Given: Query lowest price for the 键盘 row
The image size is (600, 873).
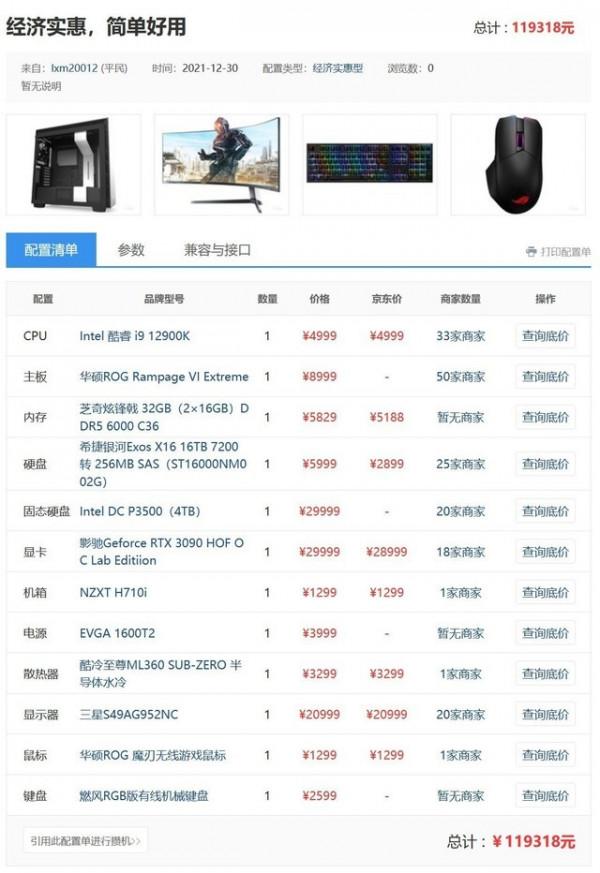Looking at the screenshot, I should (545, 796).
